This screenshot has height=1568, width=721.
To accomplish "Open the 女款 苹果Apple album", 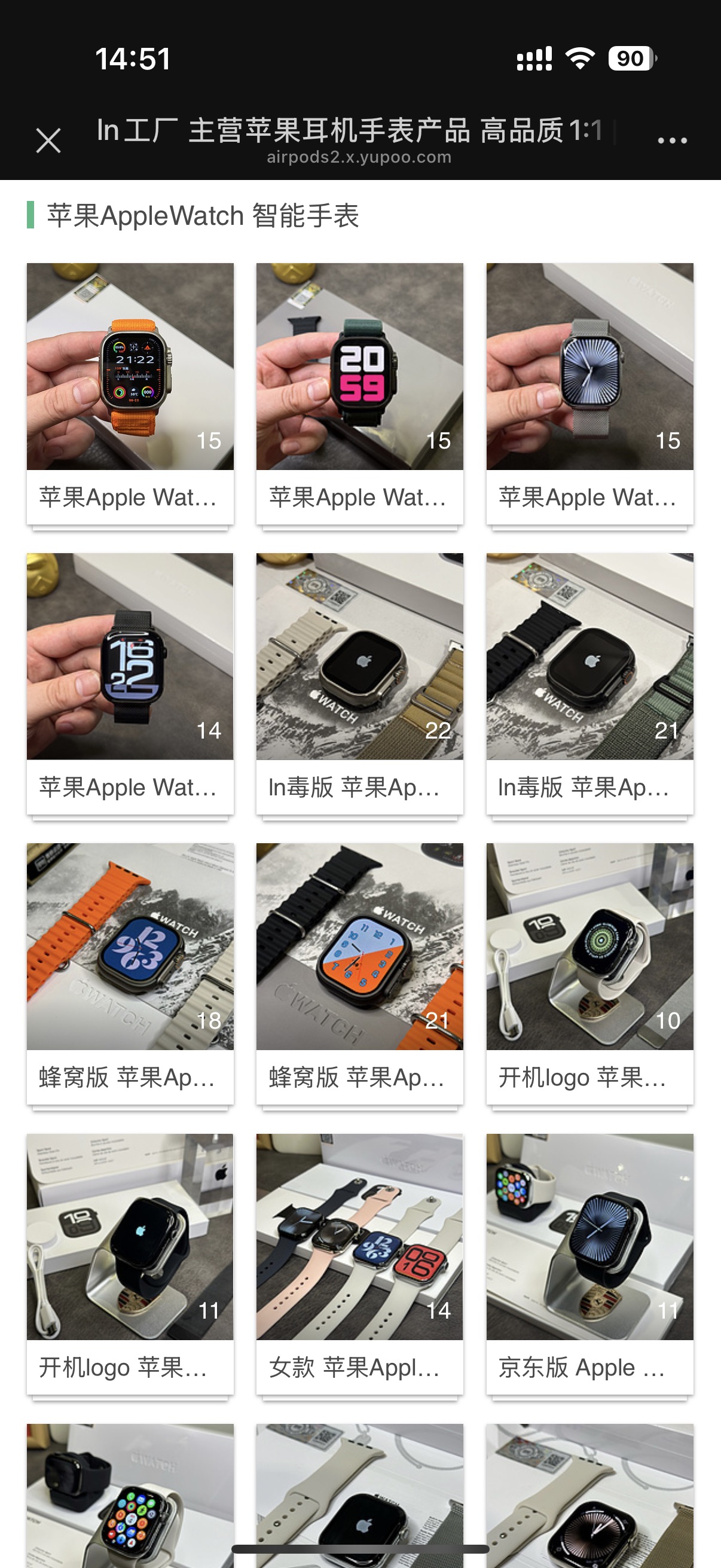I will tap(359, 1236).
